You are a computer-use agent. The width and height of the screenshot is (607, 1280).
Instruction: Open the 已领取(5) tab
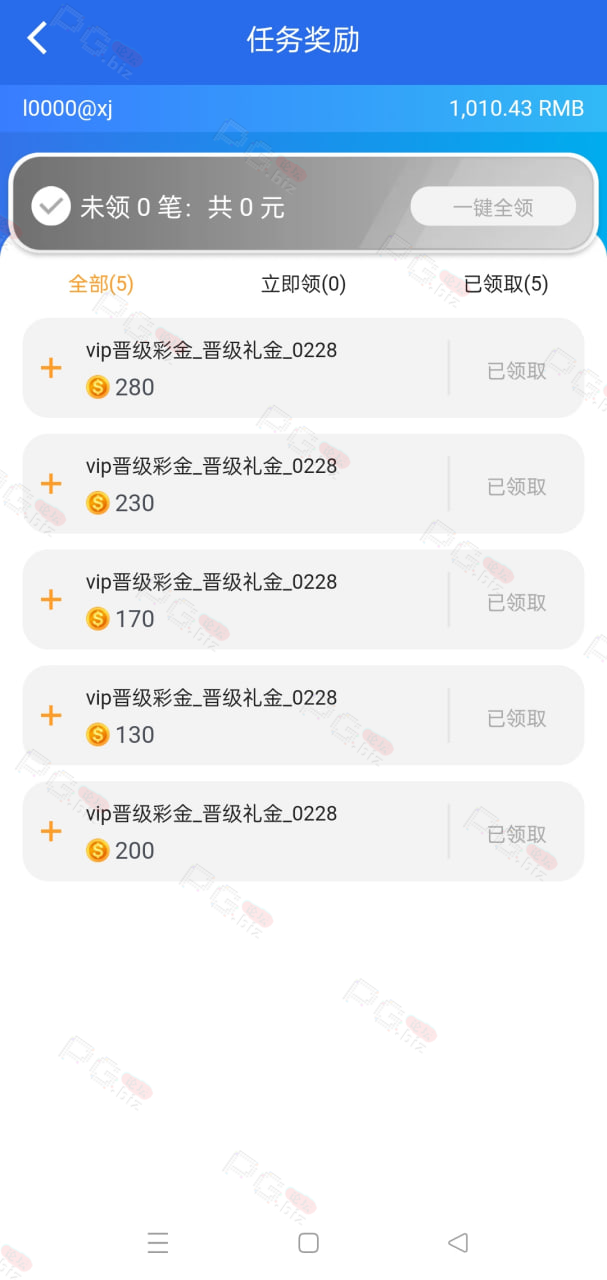tap(506, 284)
